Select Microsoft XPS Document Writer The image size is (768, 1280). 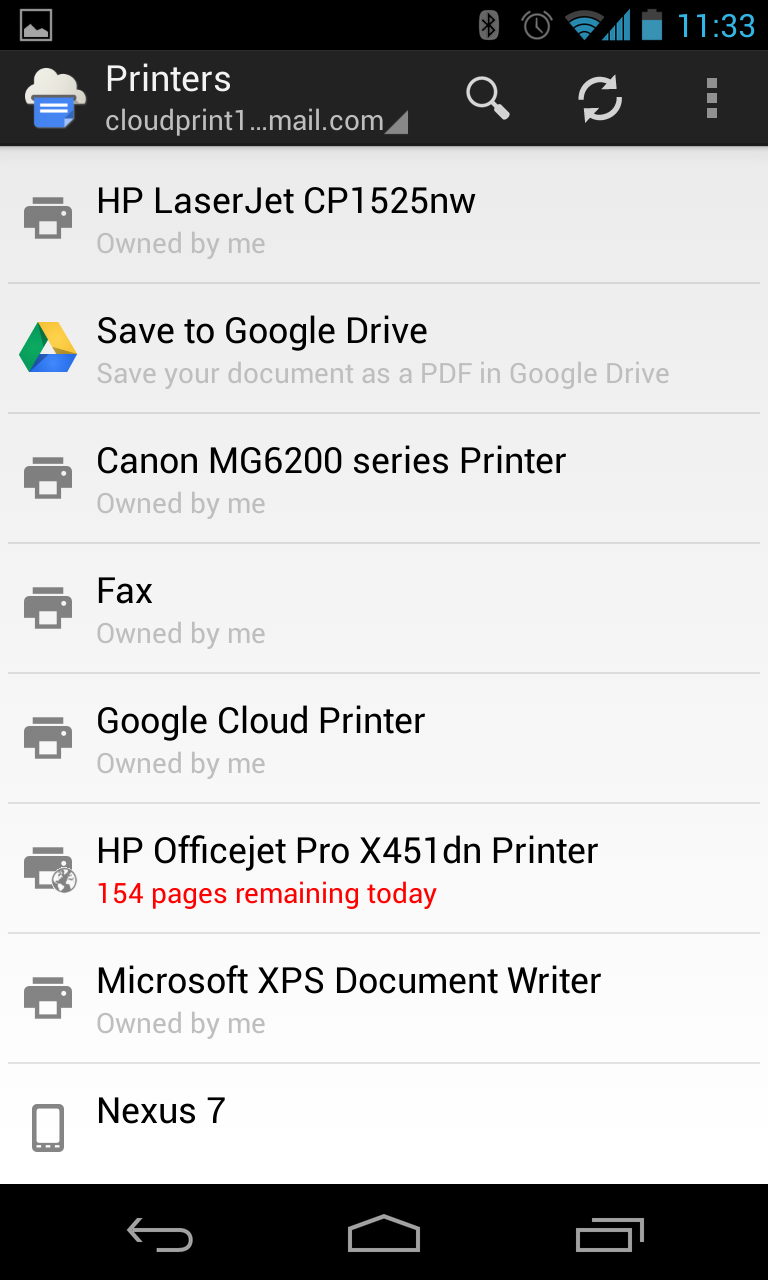pyautogui.click(x=384, y=998)
